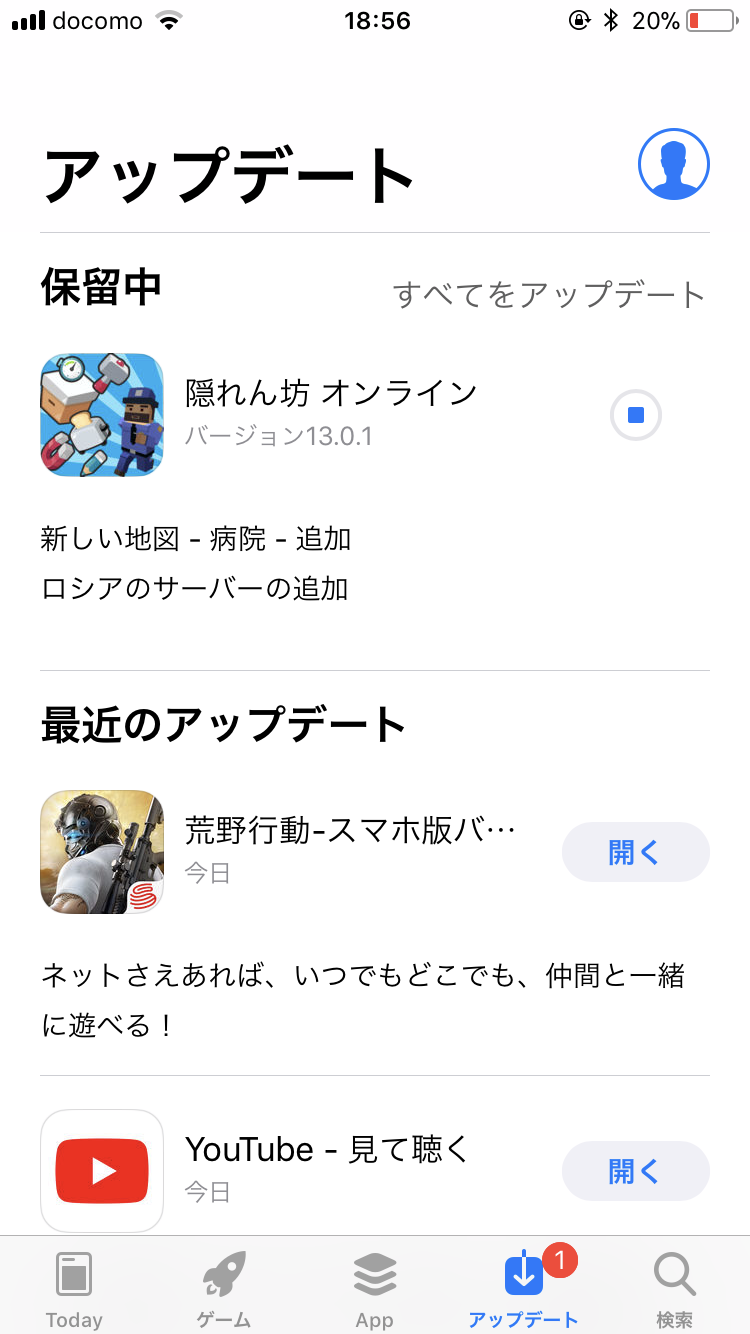The image size is (750, 1334).
Task: Go to the ゲーム tab
Action: 224,1289
